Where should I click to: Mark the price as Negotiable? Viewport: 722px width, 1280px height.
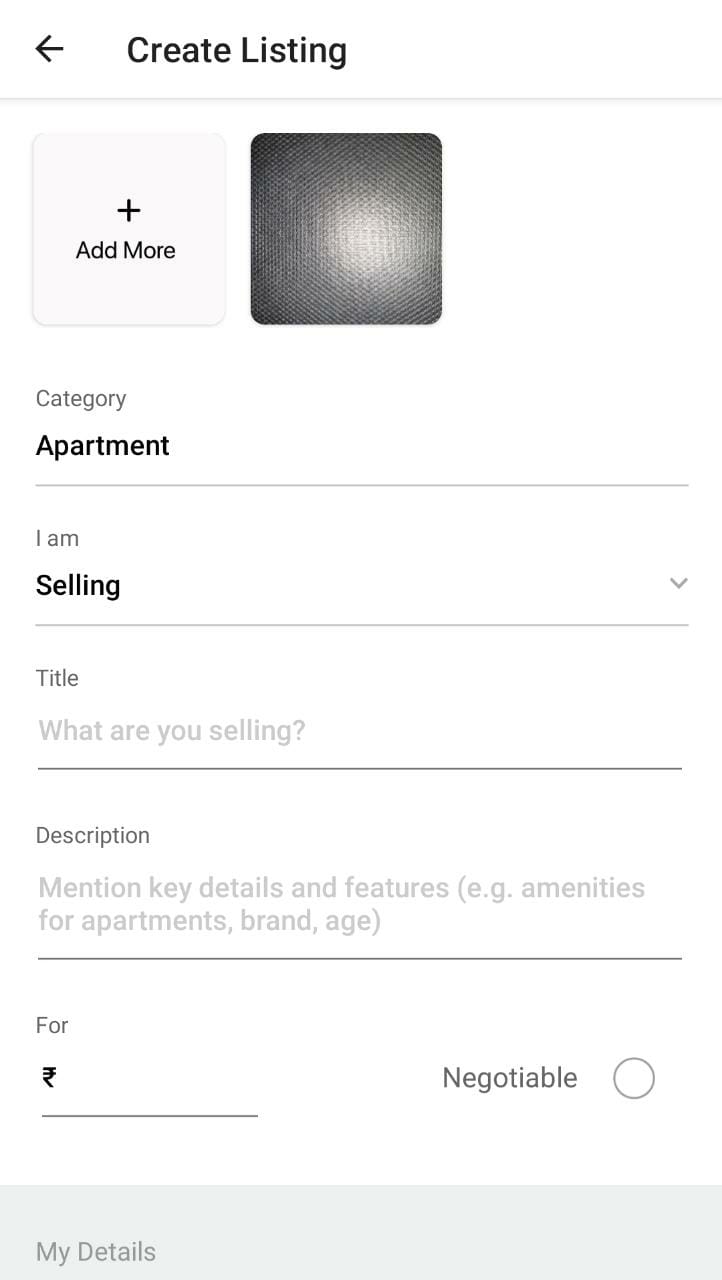(633, 1078)
